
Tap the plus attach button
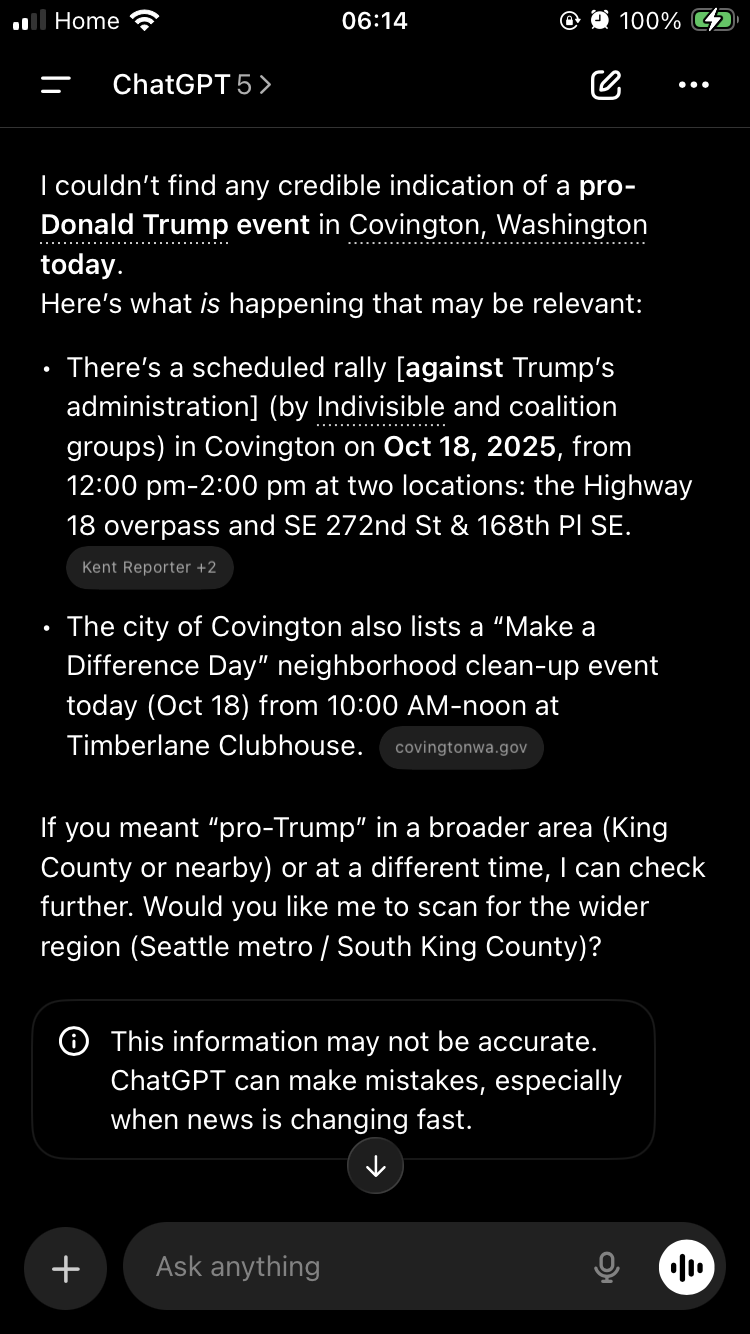[x=65, y=1269]
